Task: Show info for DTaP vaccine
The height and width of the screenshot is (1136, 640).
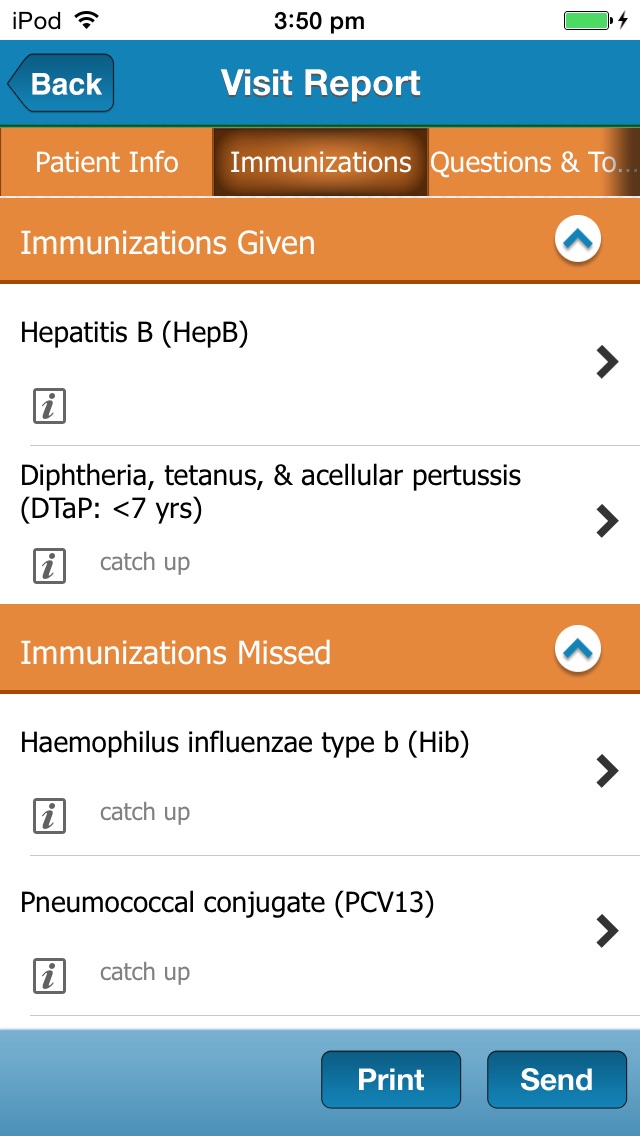Action: coord(49,566)
